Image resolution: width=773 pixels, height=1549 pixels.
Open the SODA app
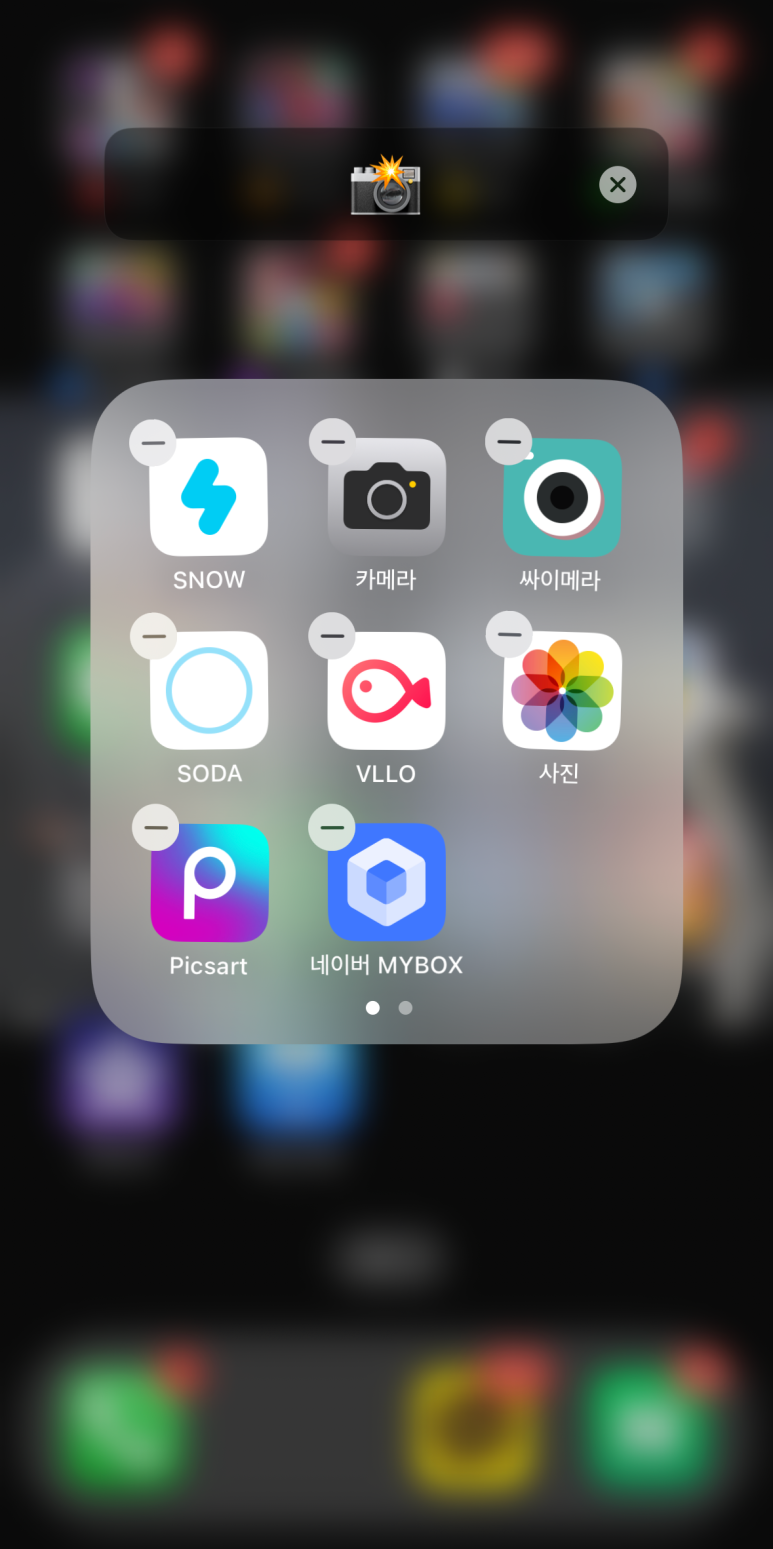click(209, 690)
